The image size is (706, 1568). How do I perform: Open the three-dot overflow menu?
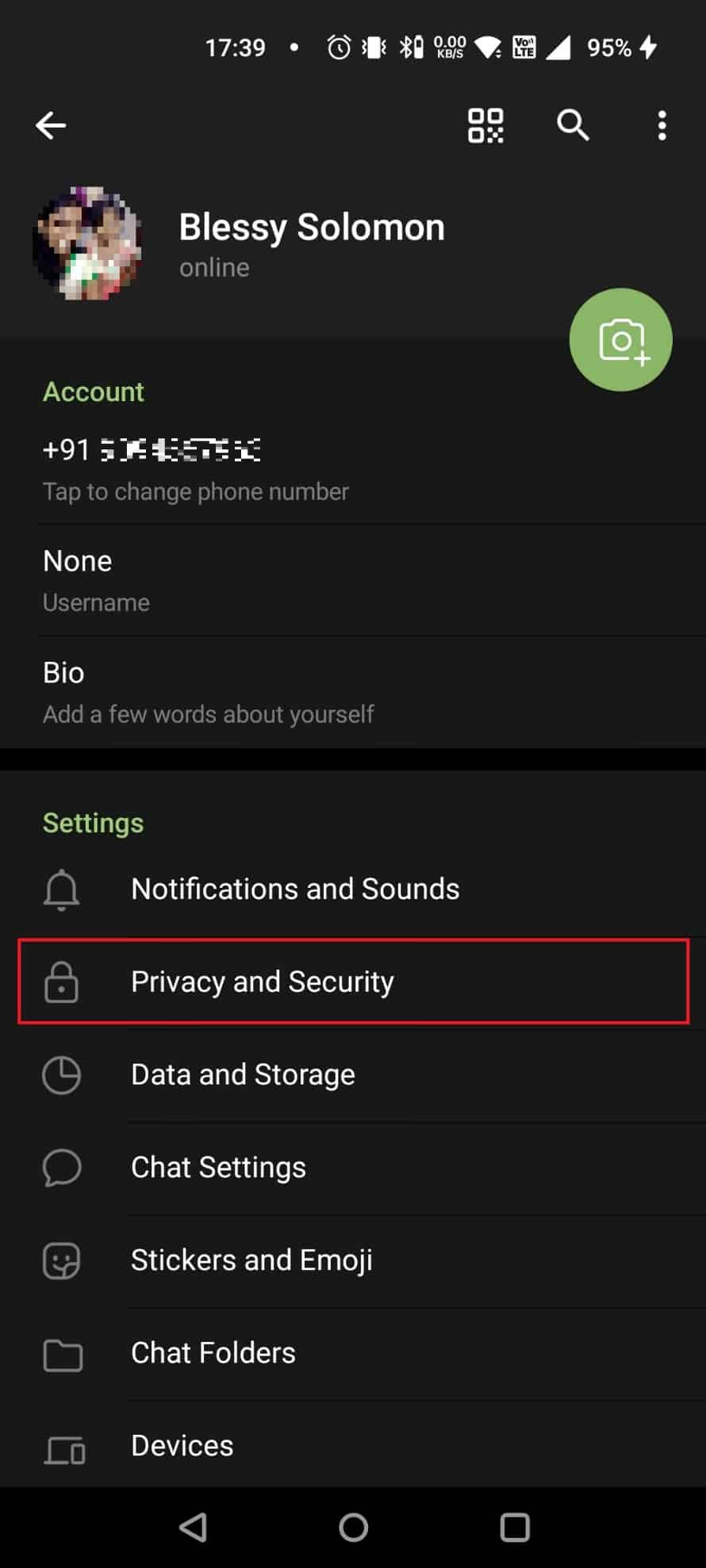click(x=661, y=125)
